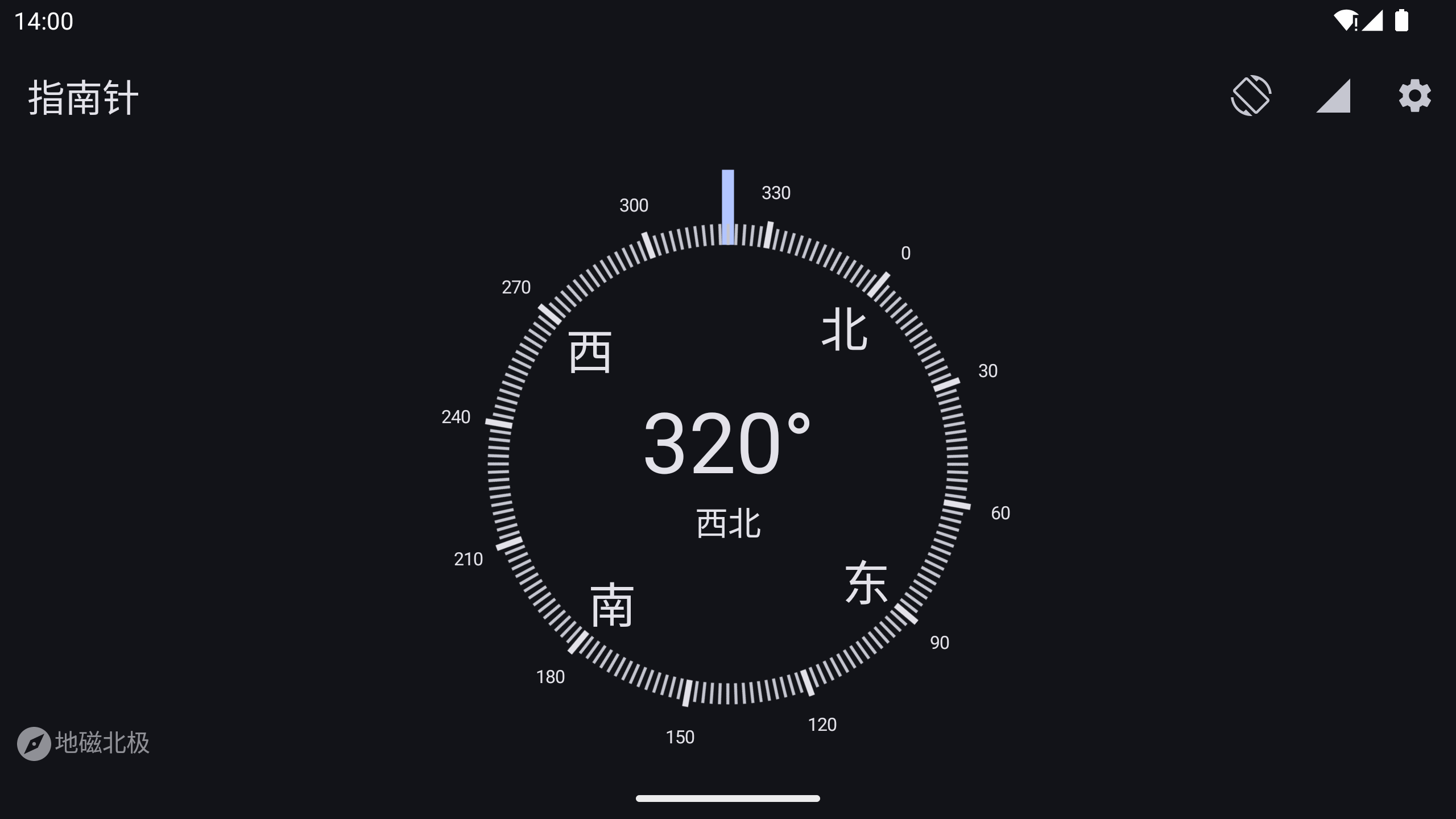Viewport: 1456px width, 819px height.
Task: Tap the screen rotation icon
Action: pos(1251,96)
